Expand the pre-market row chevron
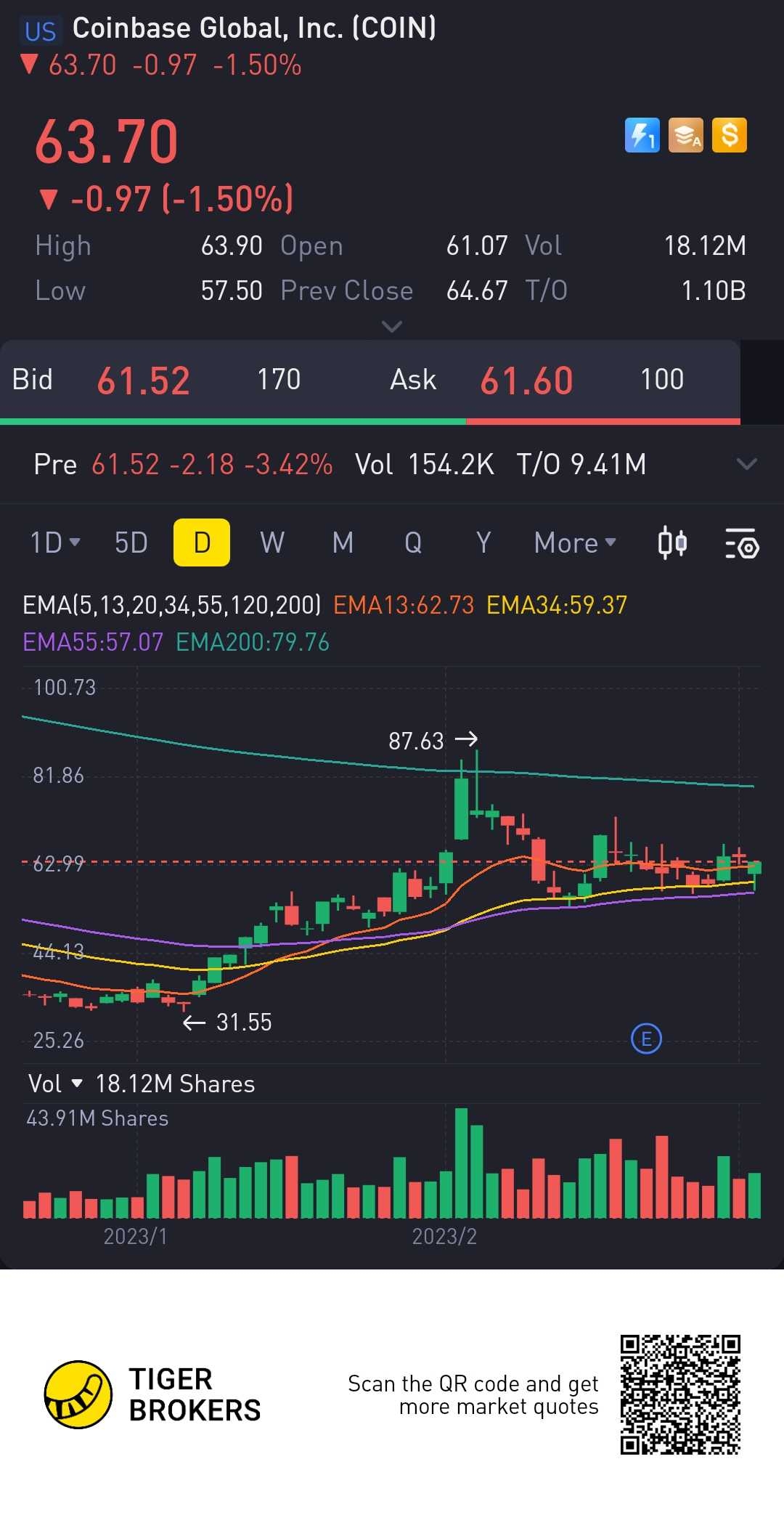Image resolution: width=784 pixels, height=1520 pixels. point(746,464)
